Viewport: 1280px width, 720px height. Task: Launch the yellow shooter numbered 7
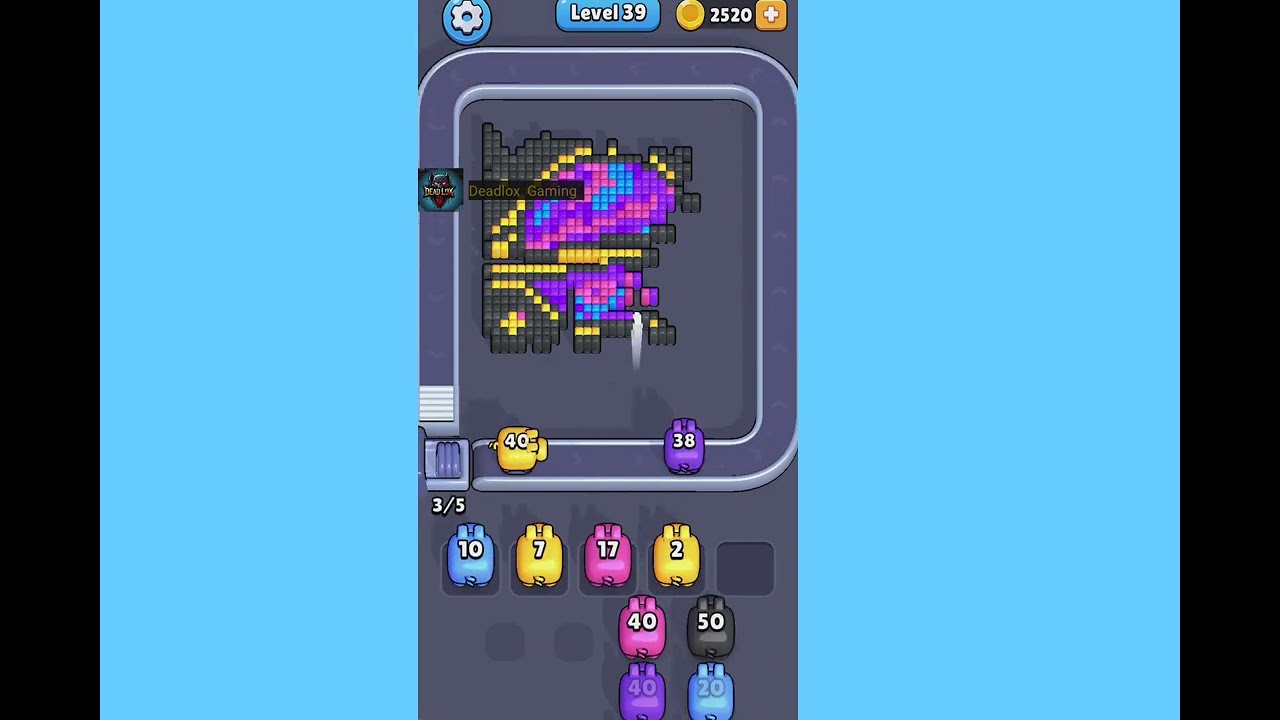click(x=539, y=556)
